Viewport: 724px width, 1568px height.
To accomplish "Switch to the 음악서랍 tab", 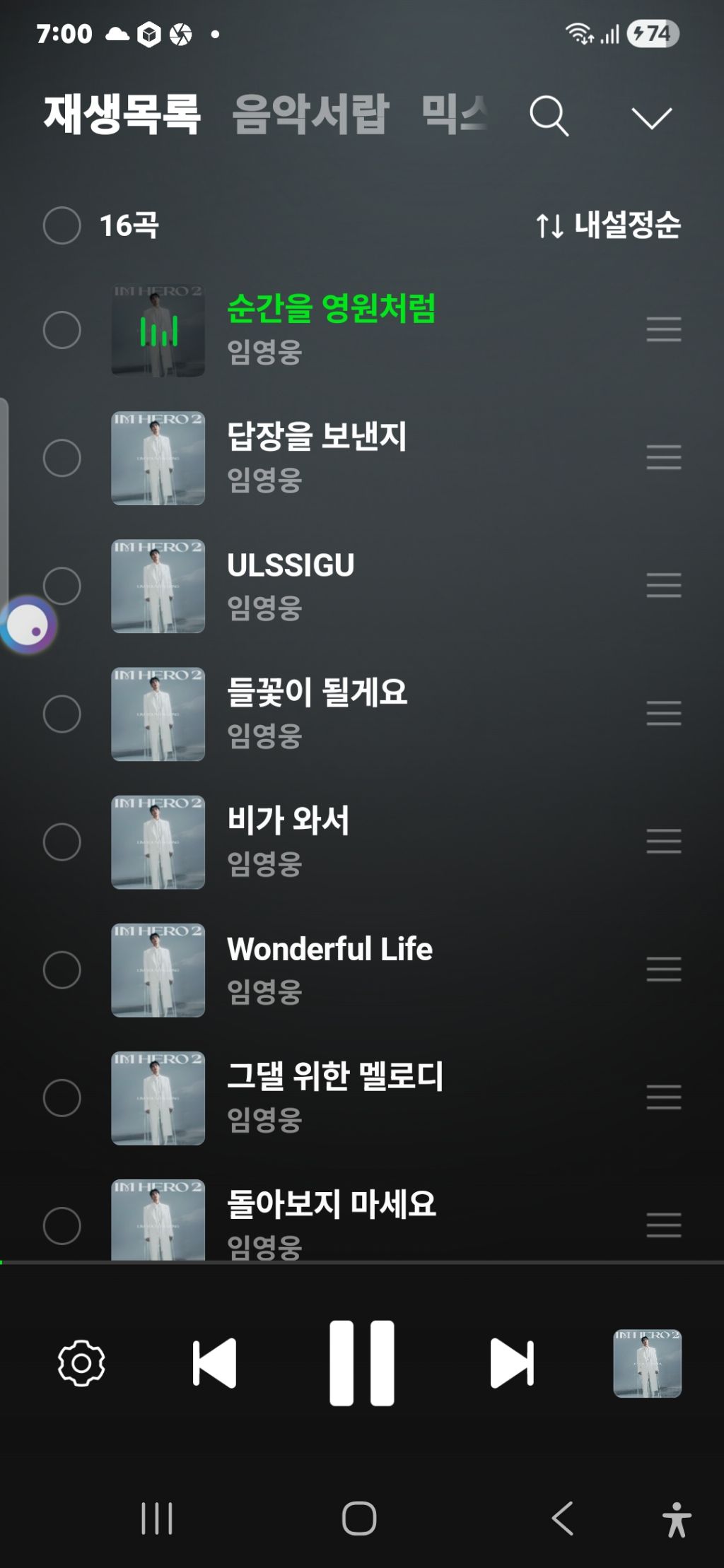I will [310, 114].
